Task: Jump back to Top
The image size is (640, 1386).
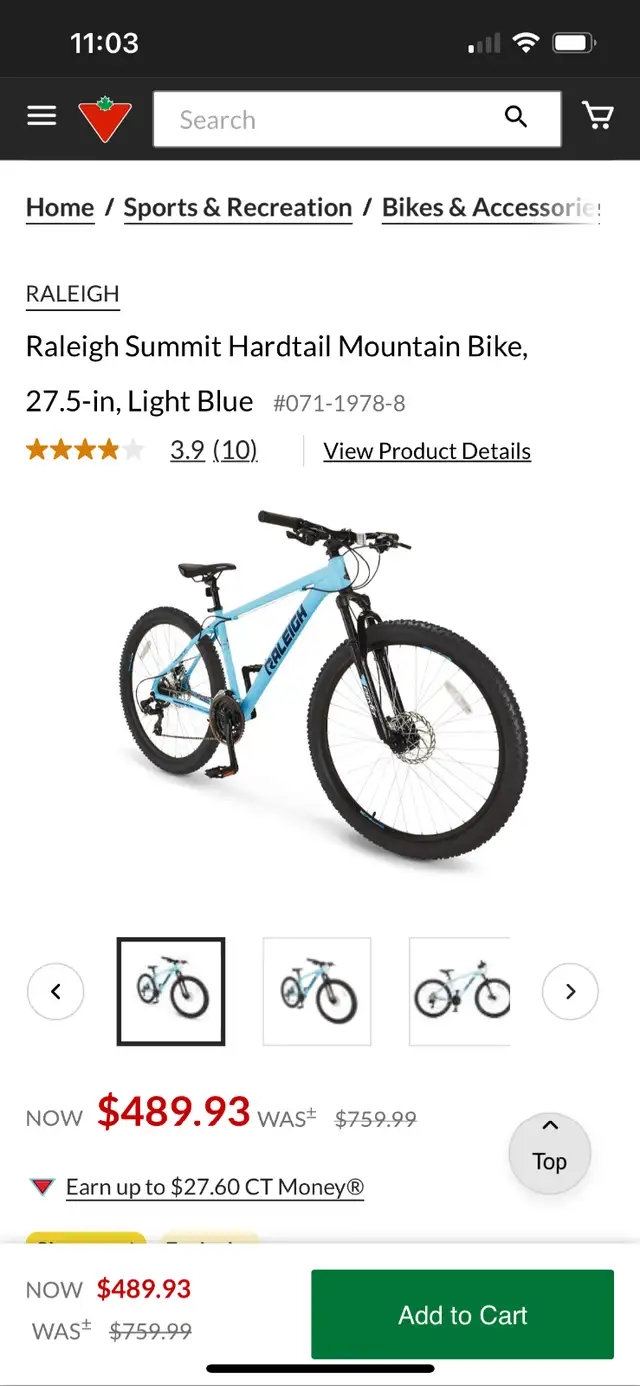Action: (549, 1153)
